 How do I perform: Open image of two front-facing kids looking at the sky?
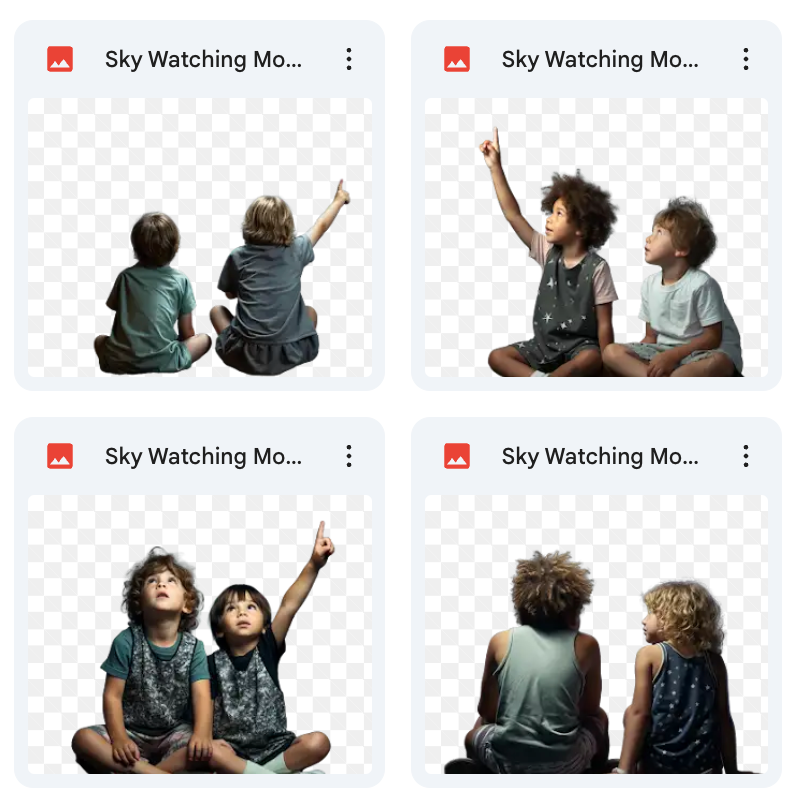point(199,634)
